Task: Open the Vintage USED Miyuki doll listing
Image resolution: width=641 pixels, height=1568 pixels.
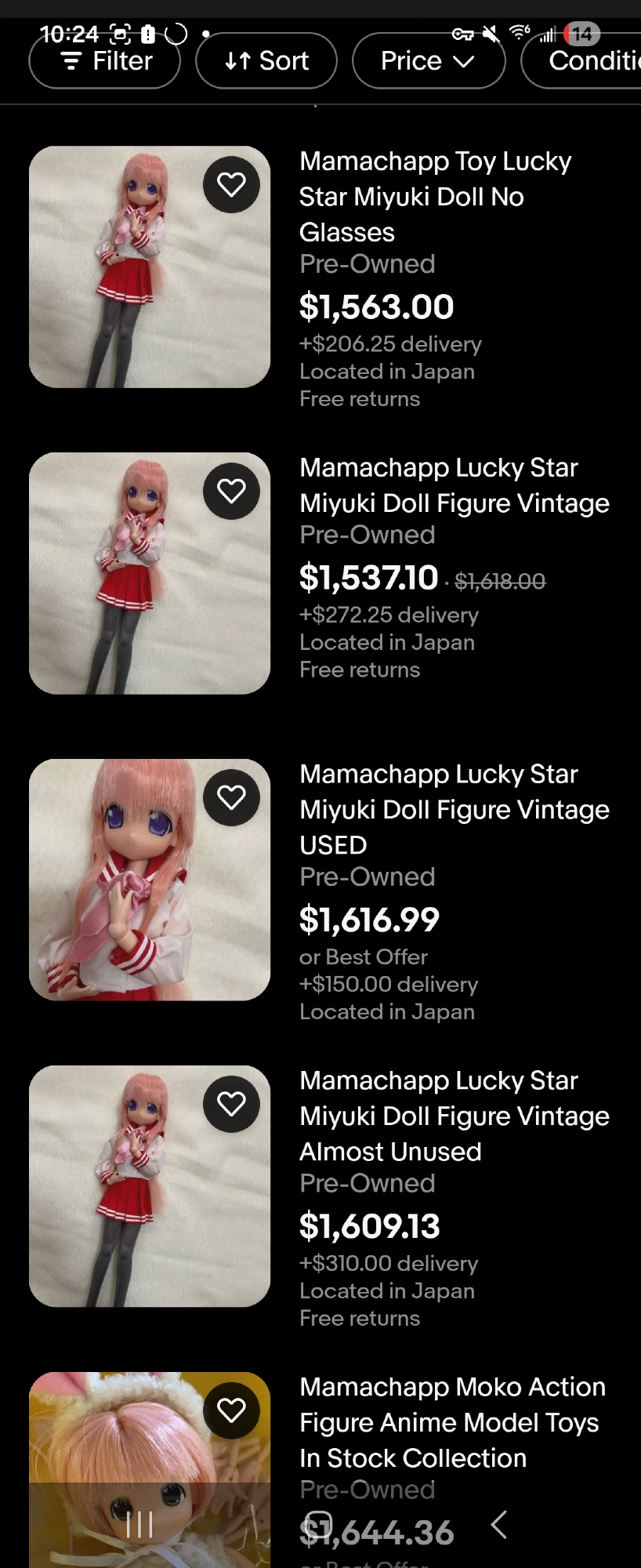Action: coord(454,809)
